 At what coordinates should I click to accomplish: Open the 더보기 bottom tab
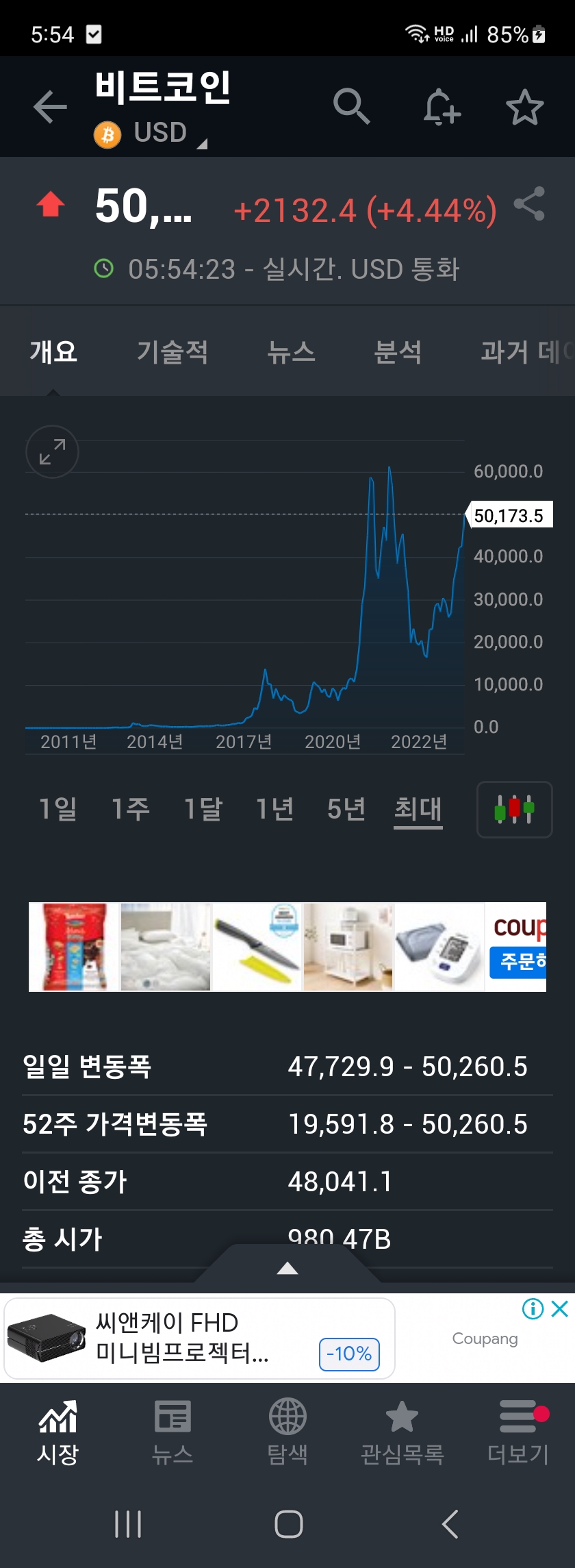(518, 1432)
